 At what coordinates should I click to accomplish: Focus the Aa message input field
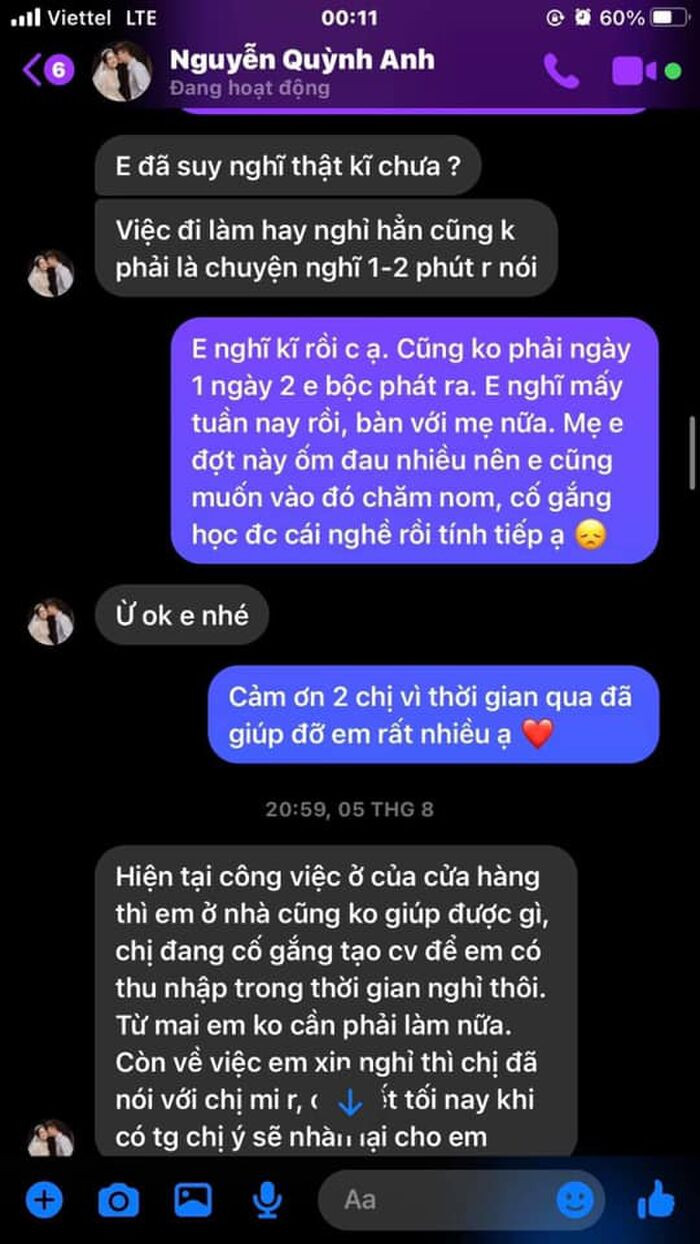tap(430, 1198)
